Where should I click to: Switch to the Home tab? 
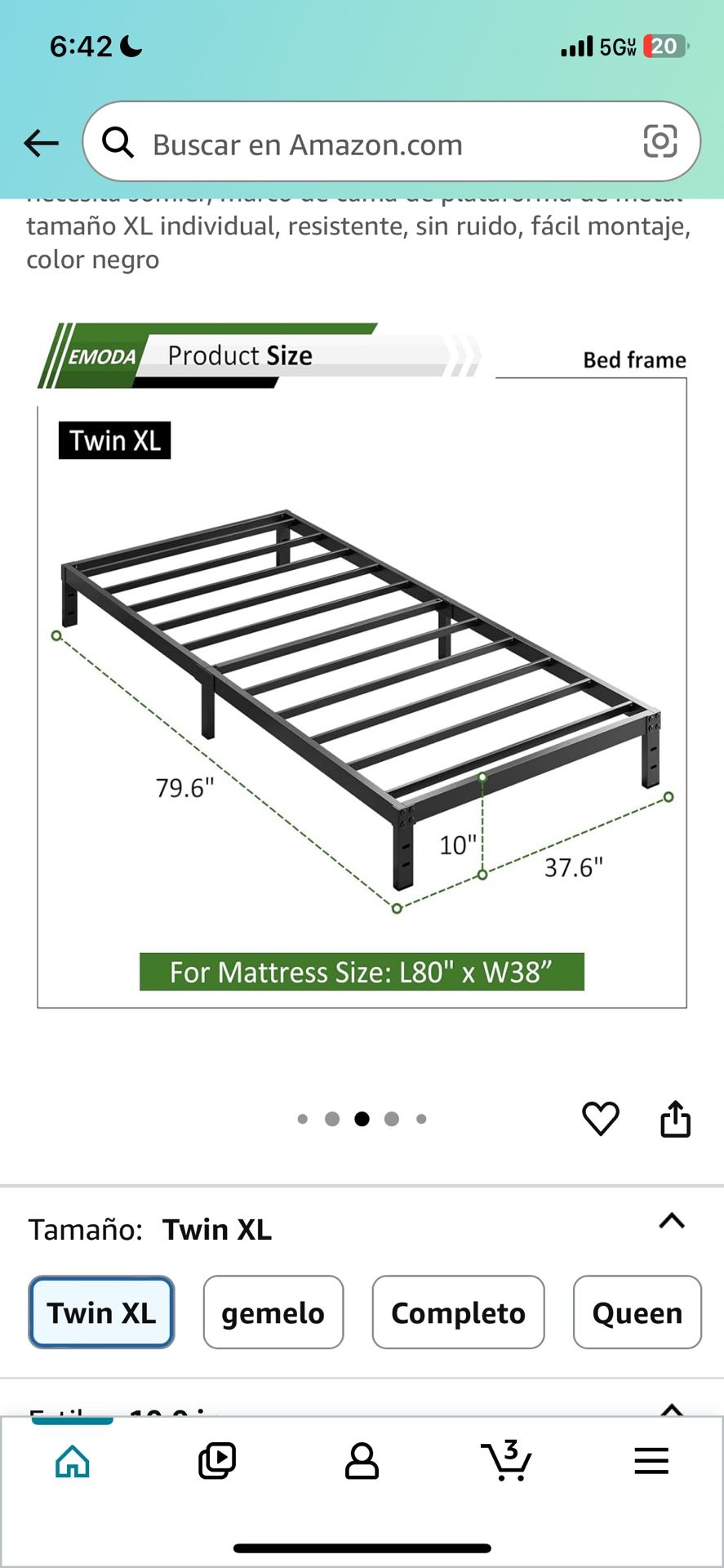click(x=73, y=1461)
